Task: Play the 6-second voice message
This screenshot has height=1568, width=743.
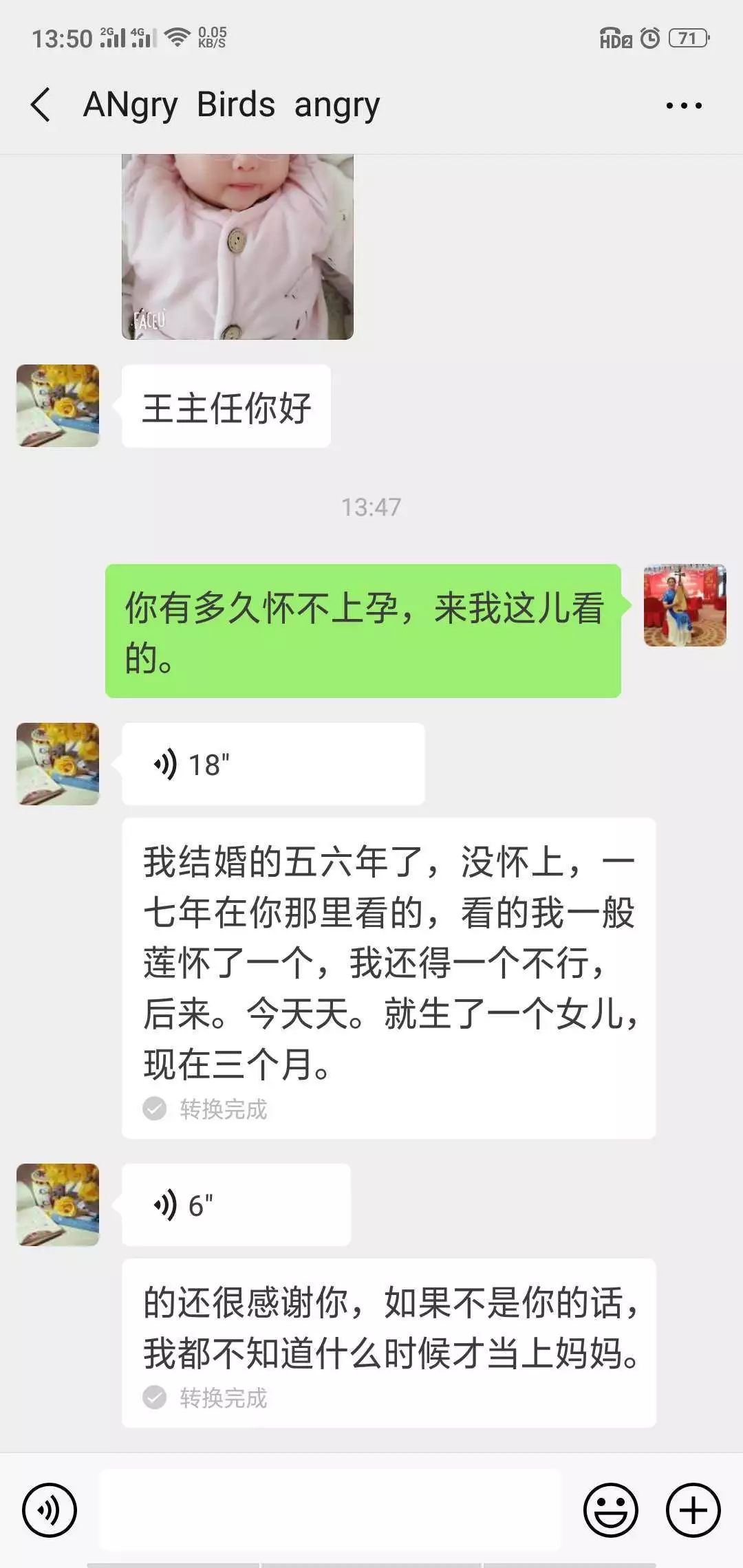Action: click(236, 1205)
